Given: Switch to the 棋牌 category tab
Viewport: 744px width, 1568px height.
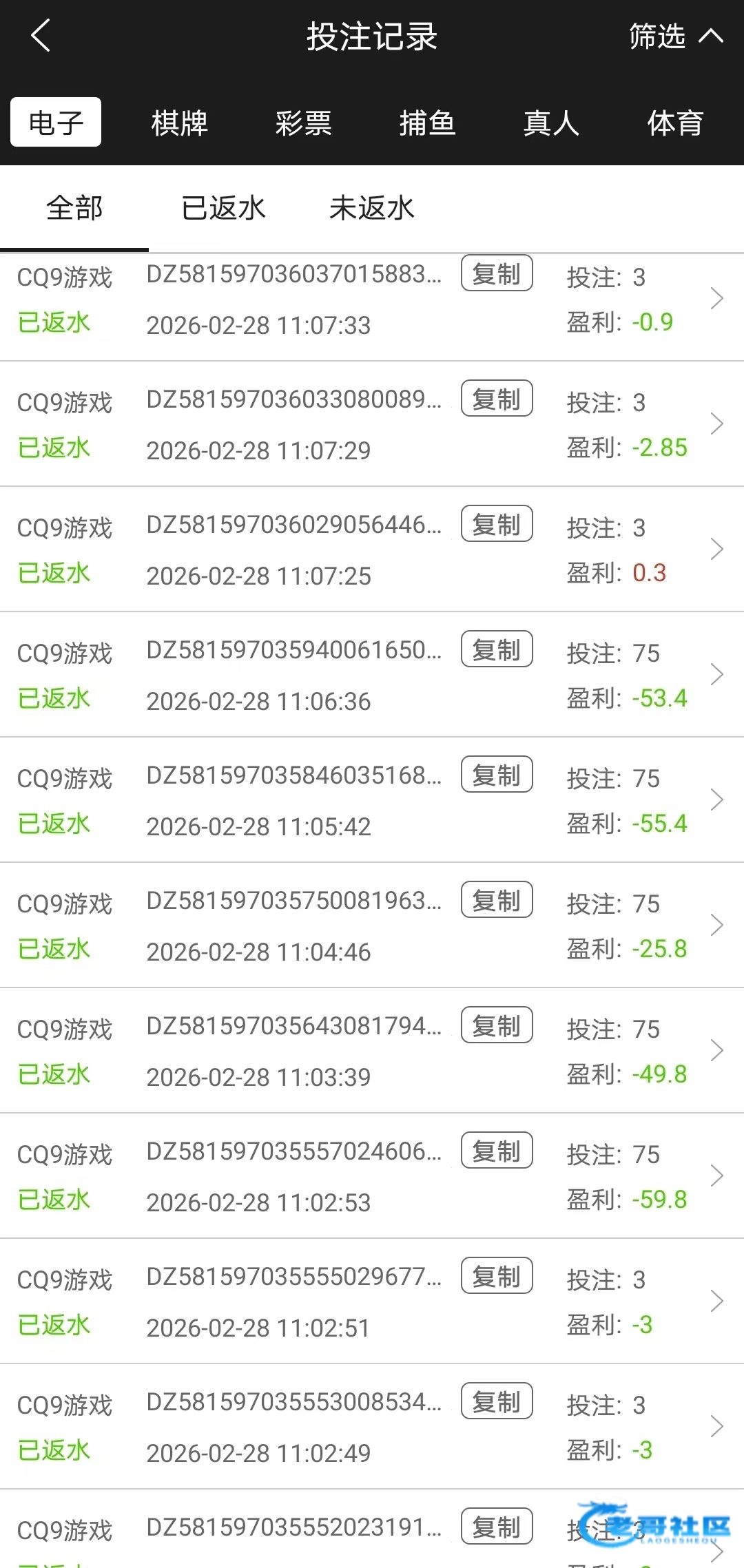Looking at the screenshot, I should coord(179,123).
